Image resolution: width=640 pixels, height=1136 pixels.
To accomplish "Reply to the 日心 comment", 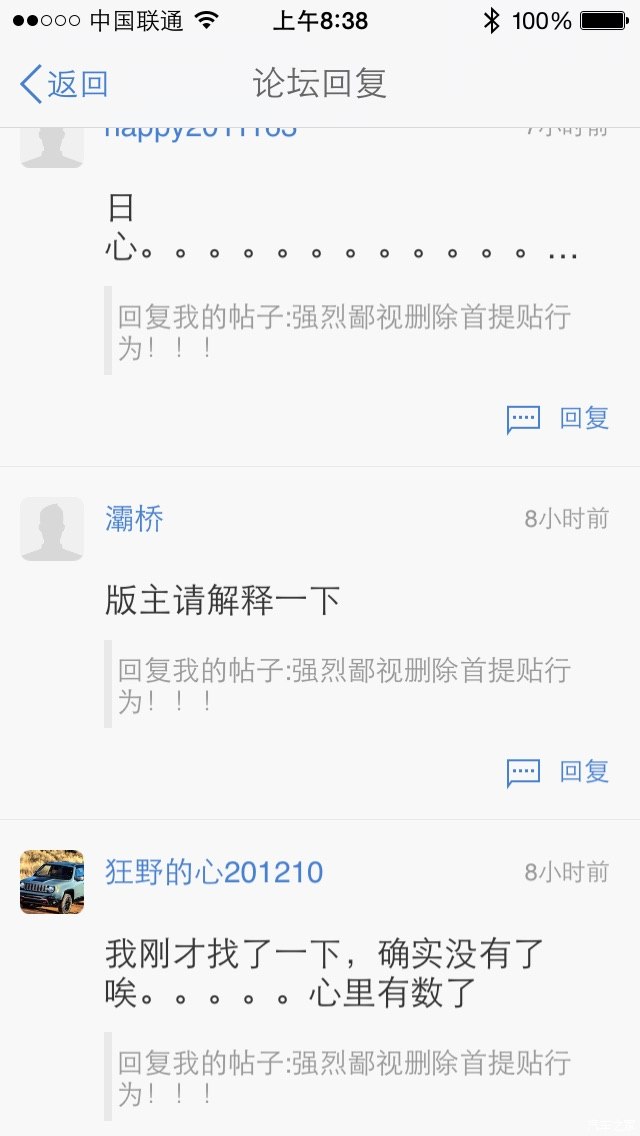I will [559, 419].
